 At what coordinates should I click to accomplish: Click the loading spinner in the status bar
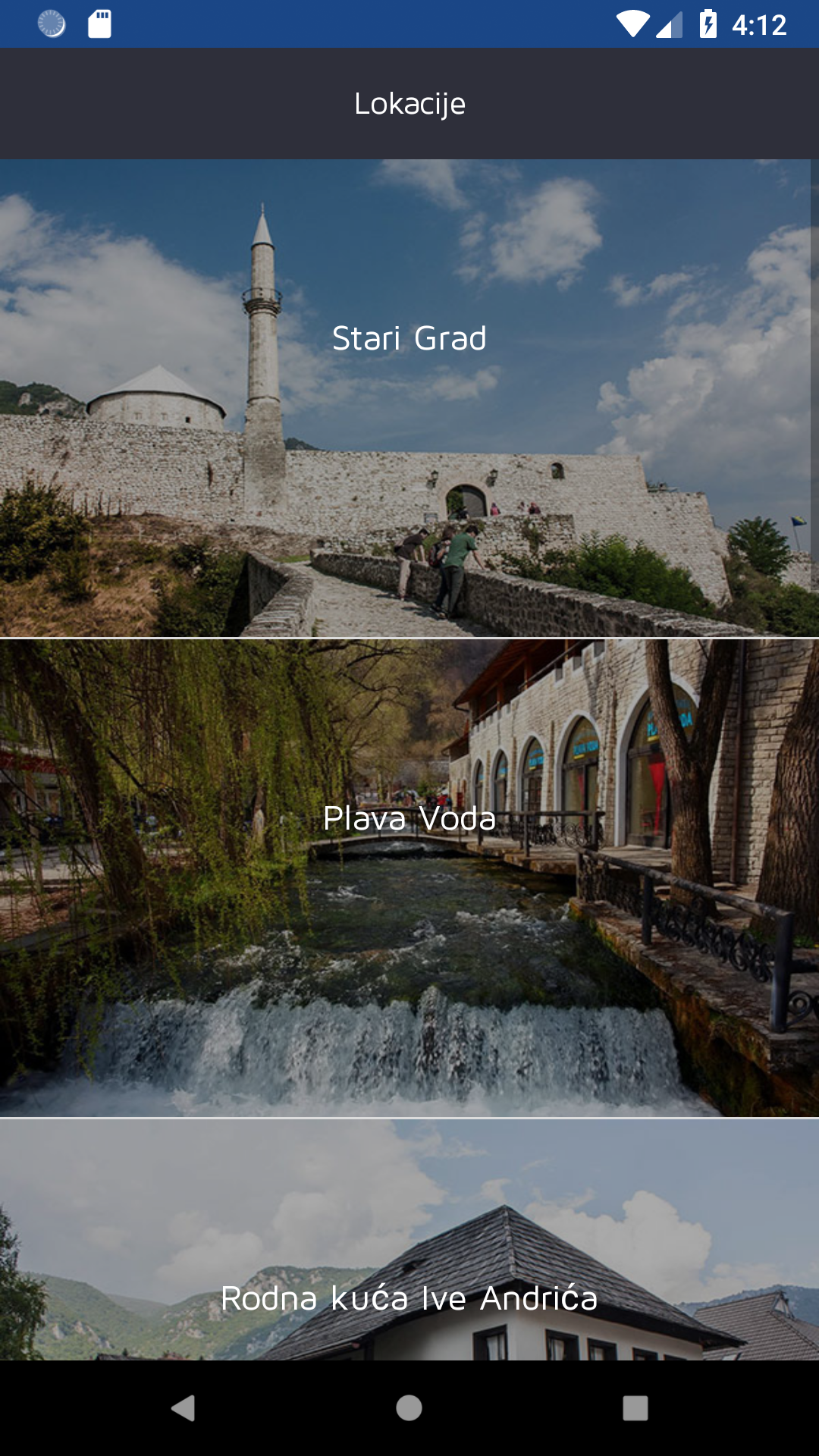tap(49, 24)
